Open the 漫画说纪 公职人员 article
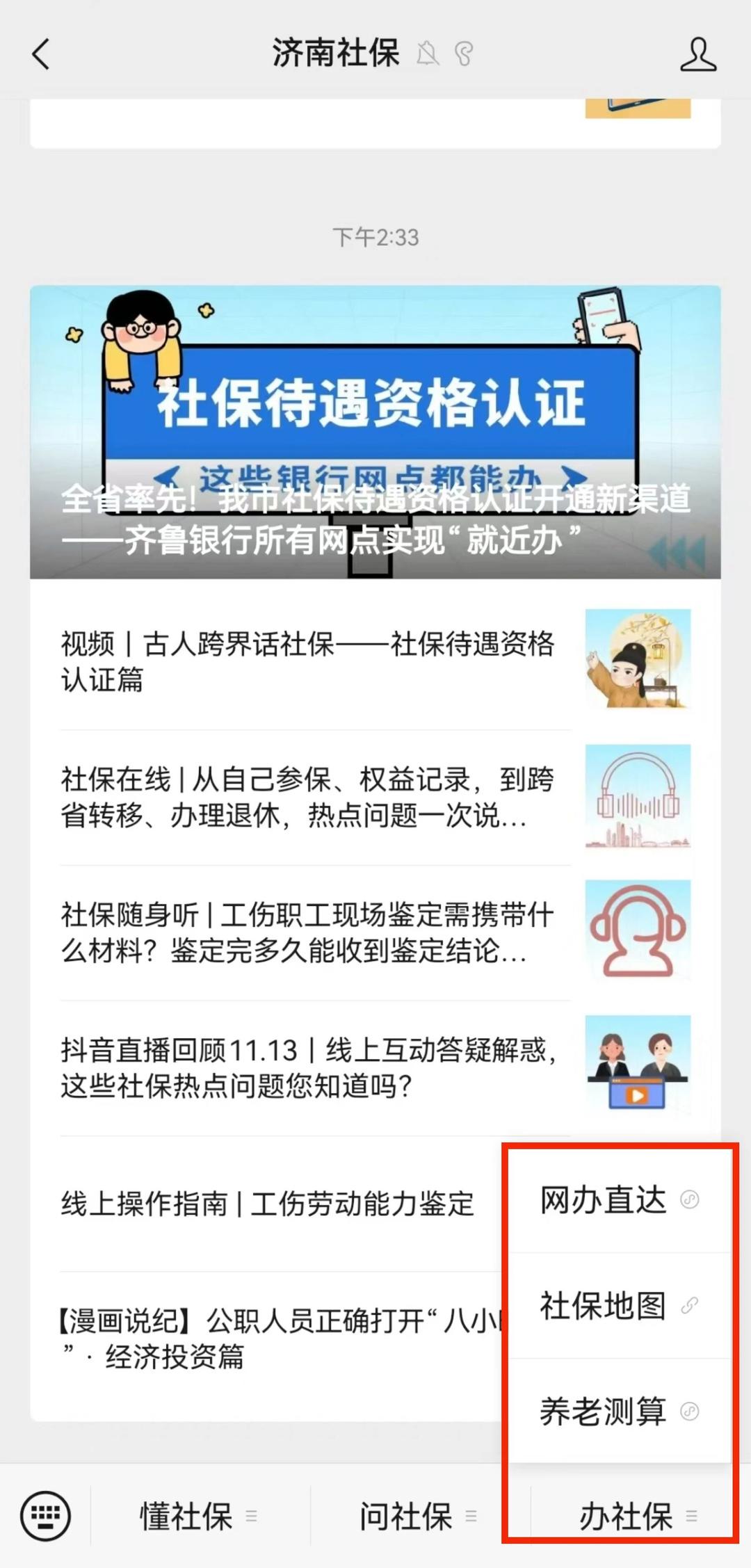This screenshot has width=751, height=1568. click(x=278, y=1339)
